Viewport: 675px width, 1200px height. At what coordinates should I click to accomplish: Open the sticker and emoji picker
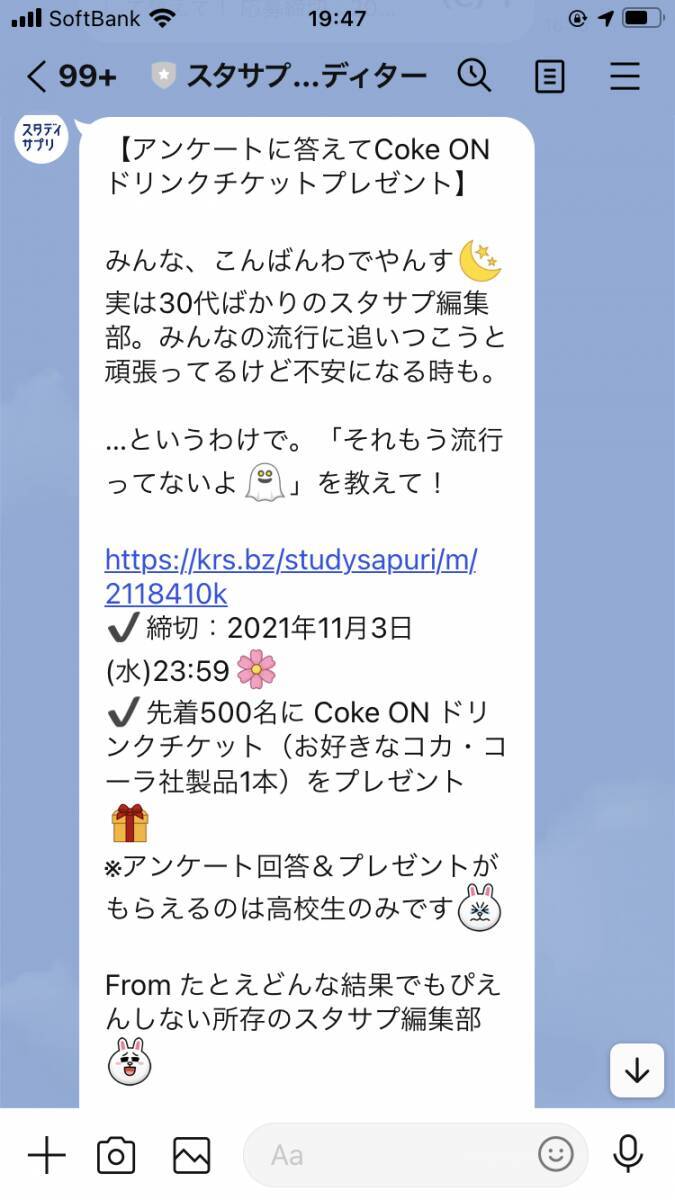point(556,1155)
